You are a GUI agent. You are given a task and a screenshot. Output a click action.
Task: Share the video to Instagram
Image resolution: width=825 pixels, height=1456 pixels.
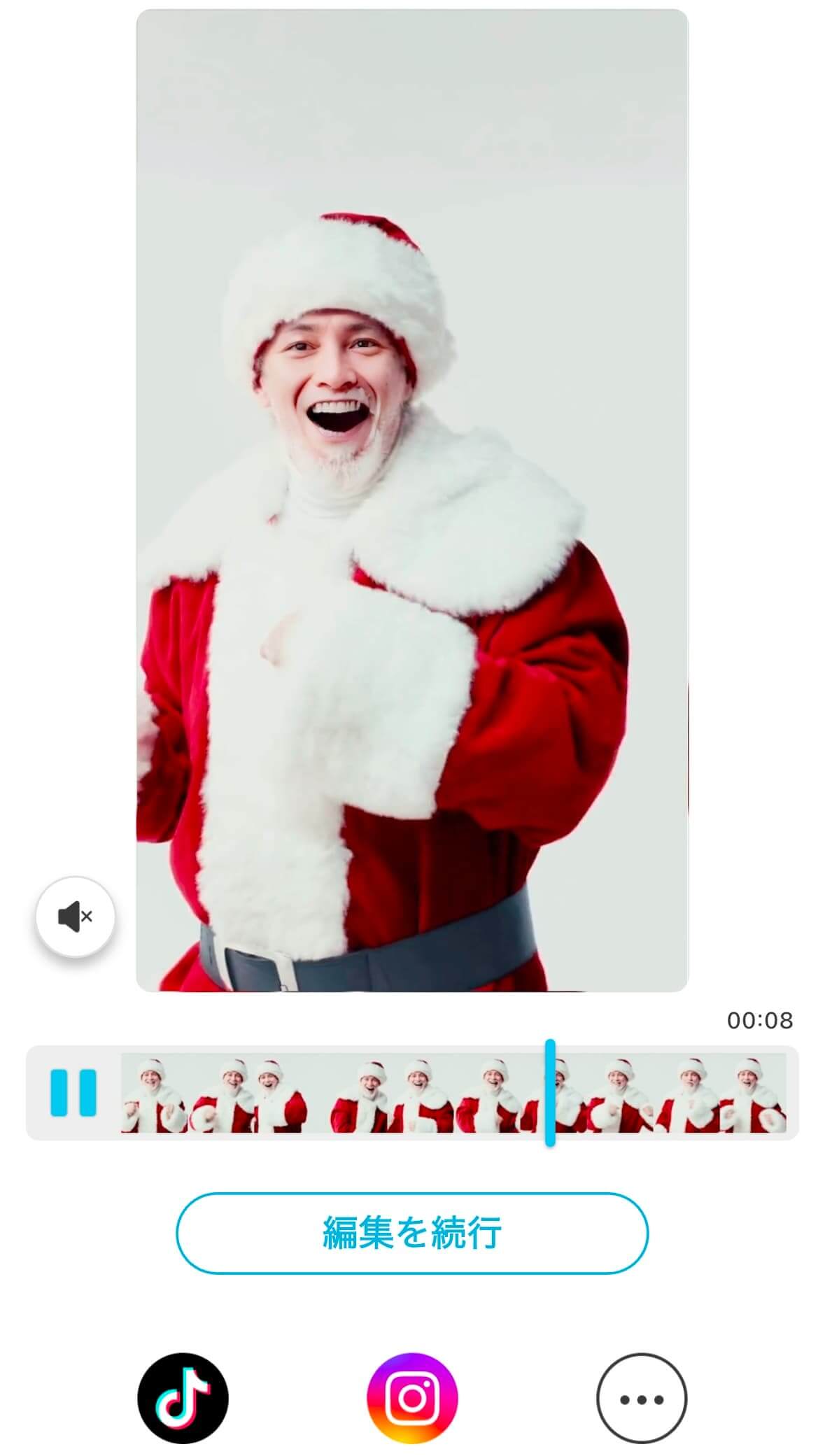(412, 1399)
